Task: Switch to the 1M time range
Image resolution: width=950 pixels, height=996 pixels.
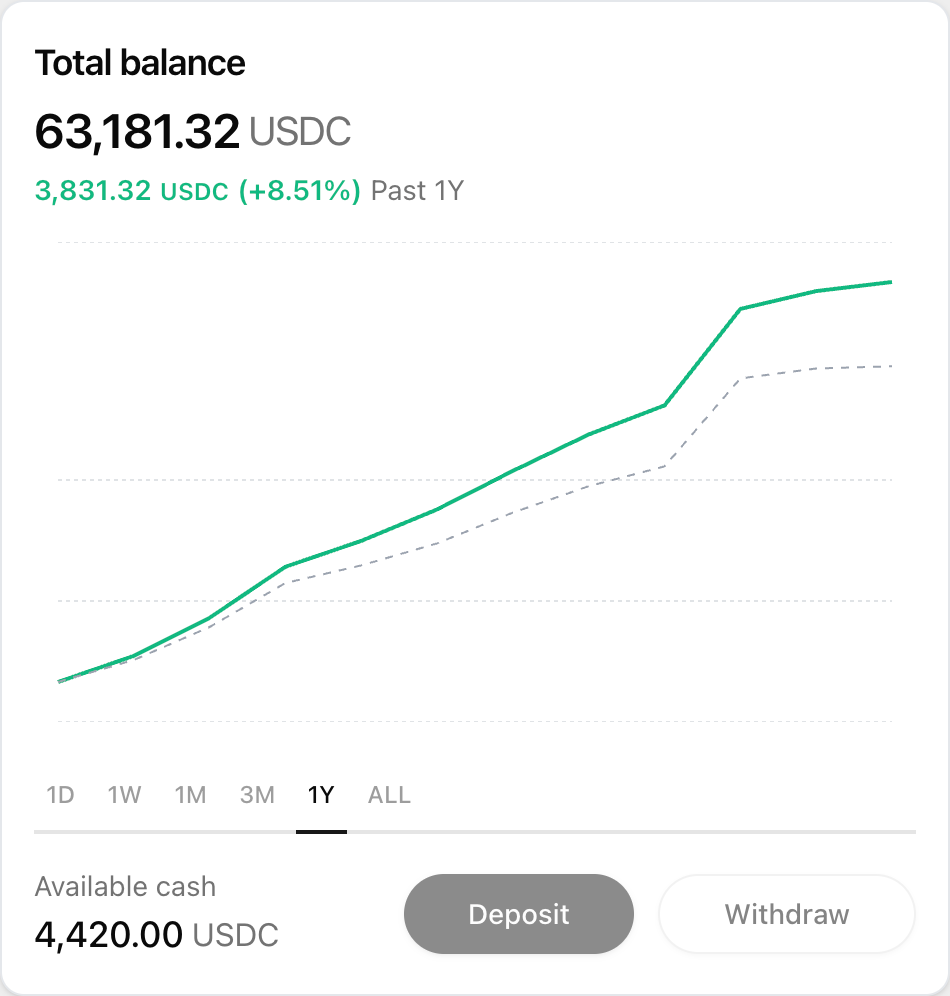Action: (189, 795)
